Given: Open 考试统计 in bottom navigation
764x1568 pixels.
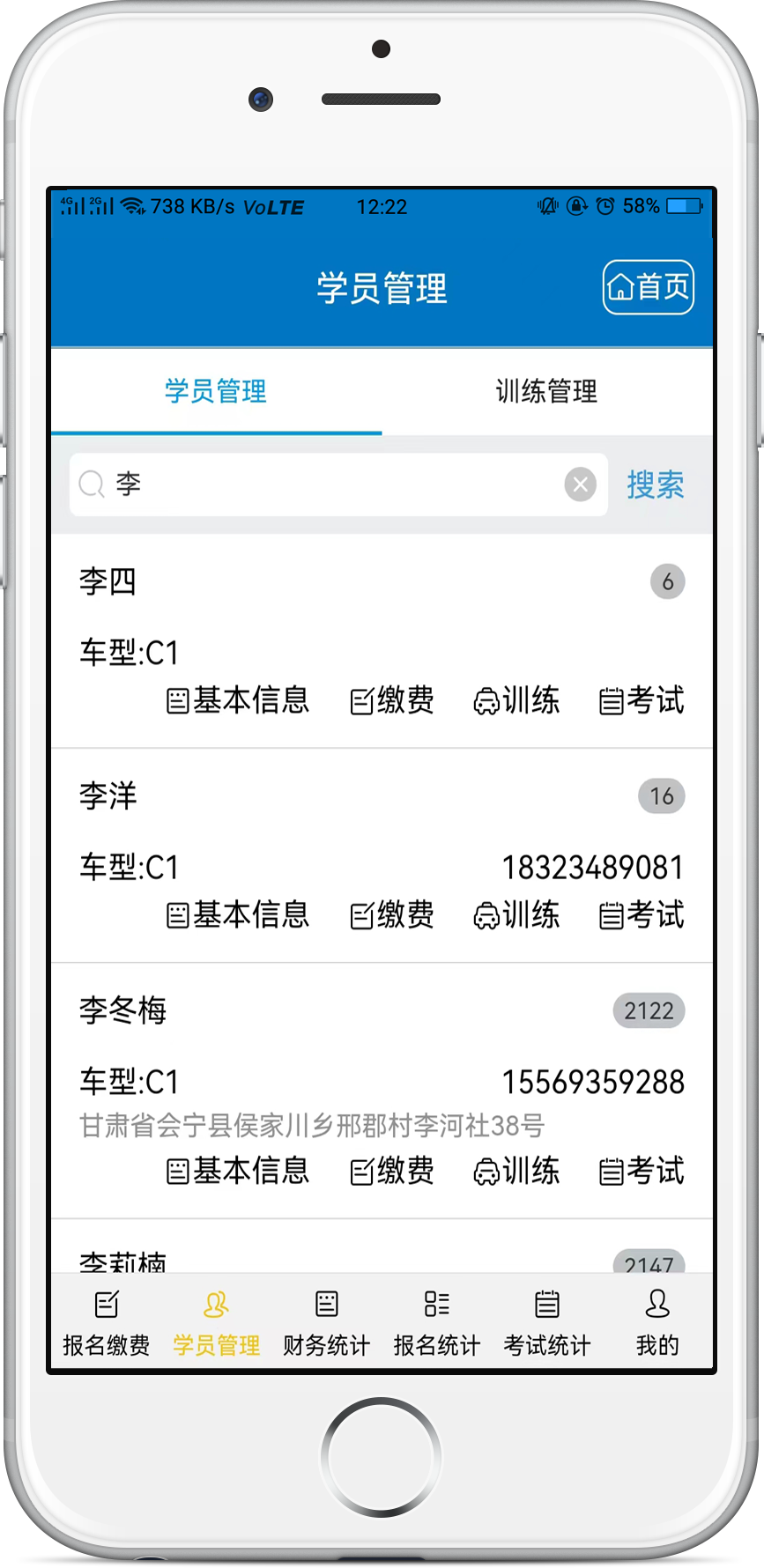Looking at the screenshot, I should [546, 1321].
